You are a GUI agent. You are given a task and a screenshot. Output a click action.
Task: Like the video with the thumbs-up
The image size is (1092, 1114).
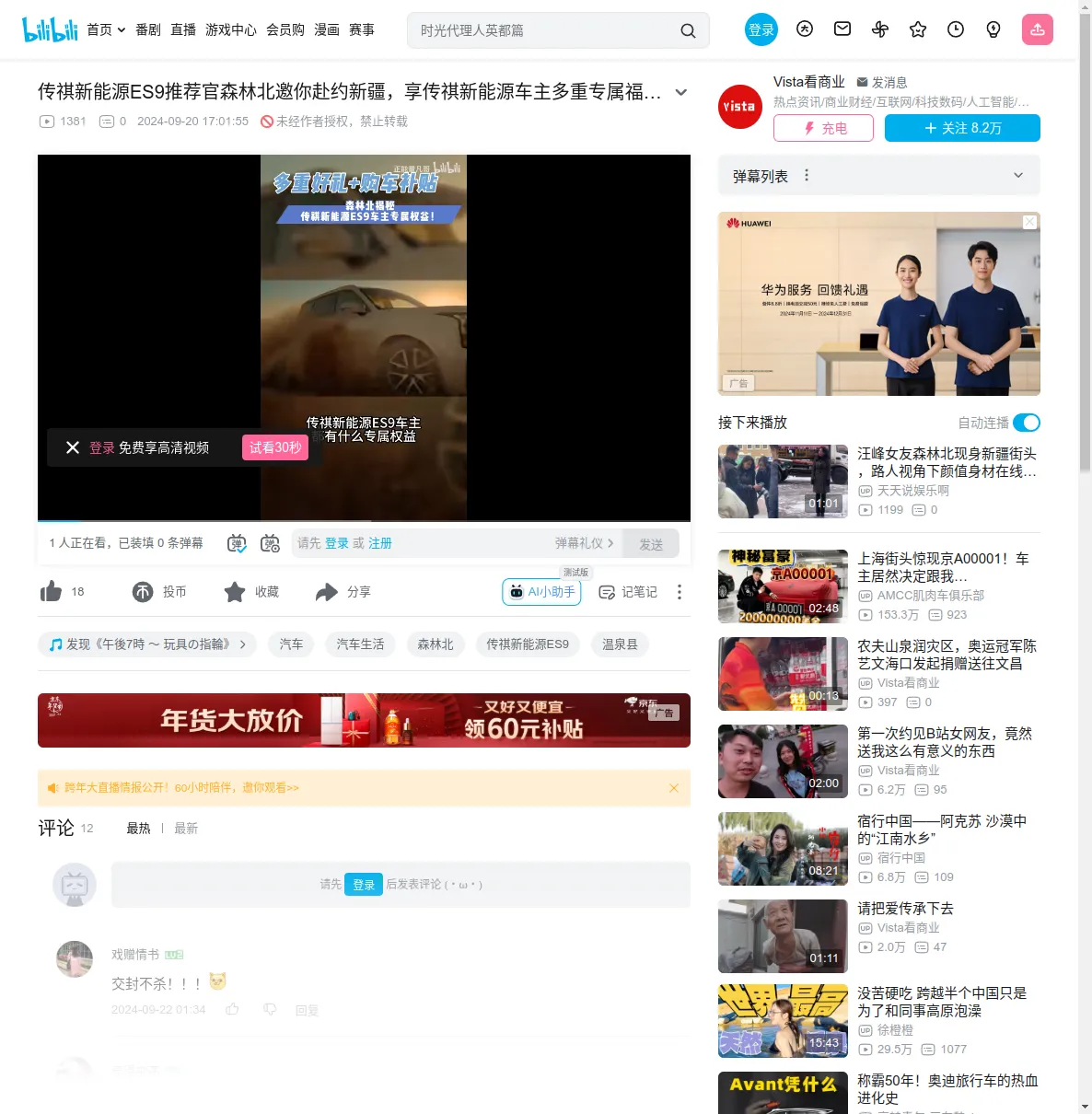[x=52, y=591]
